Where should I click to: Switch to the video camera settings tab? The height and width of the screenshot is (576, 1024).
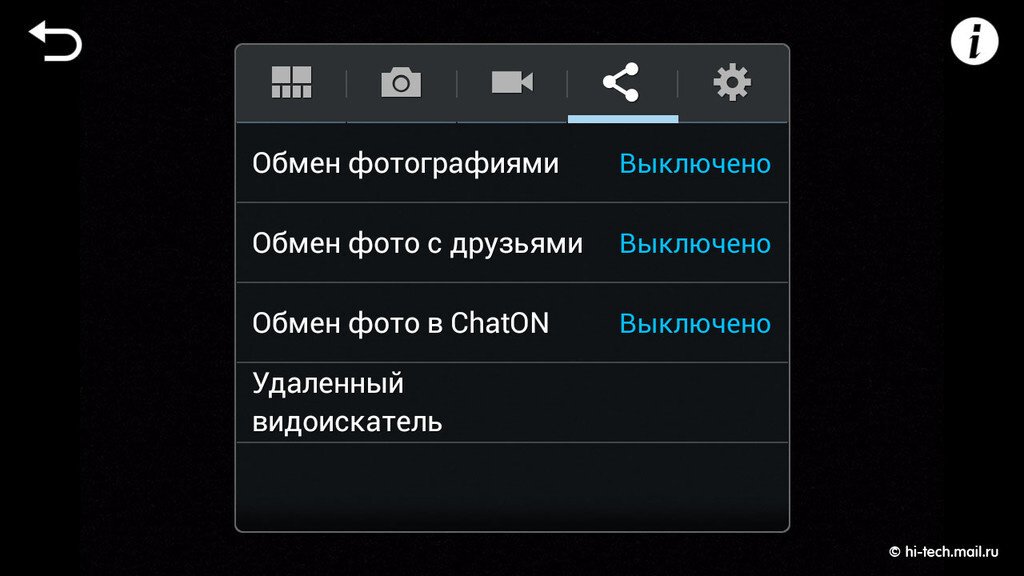point(512,83)
